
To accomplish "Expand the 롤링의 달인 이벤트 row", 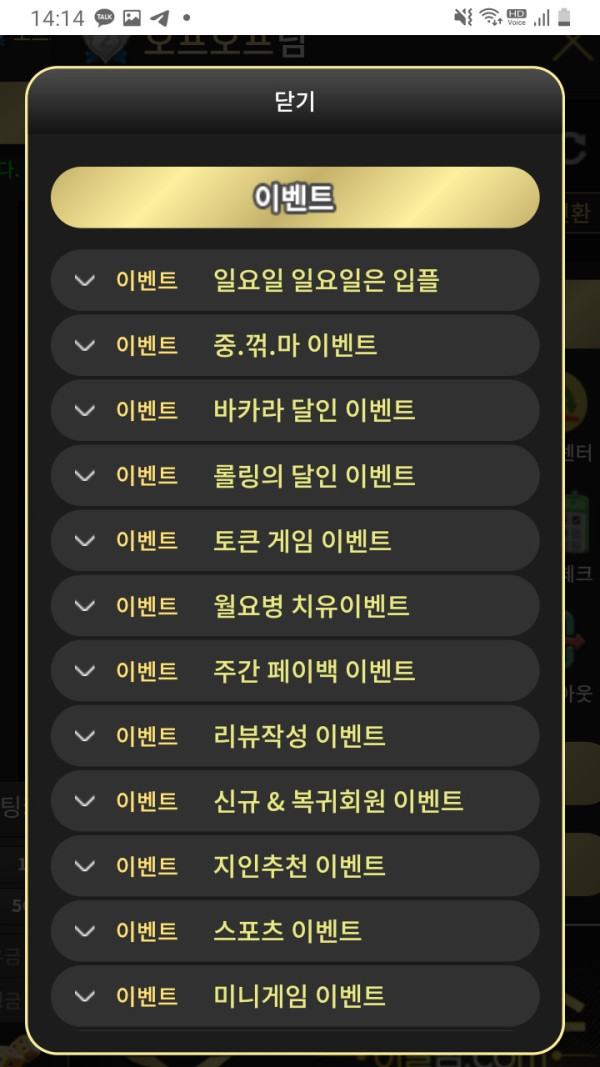I will click(x=294, y=475).
